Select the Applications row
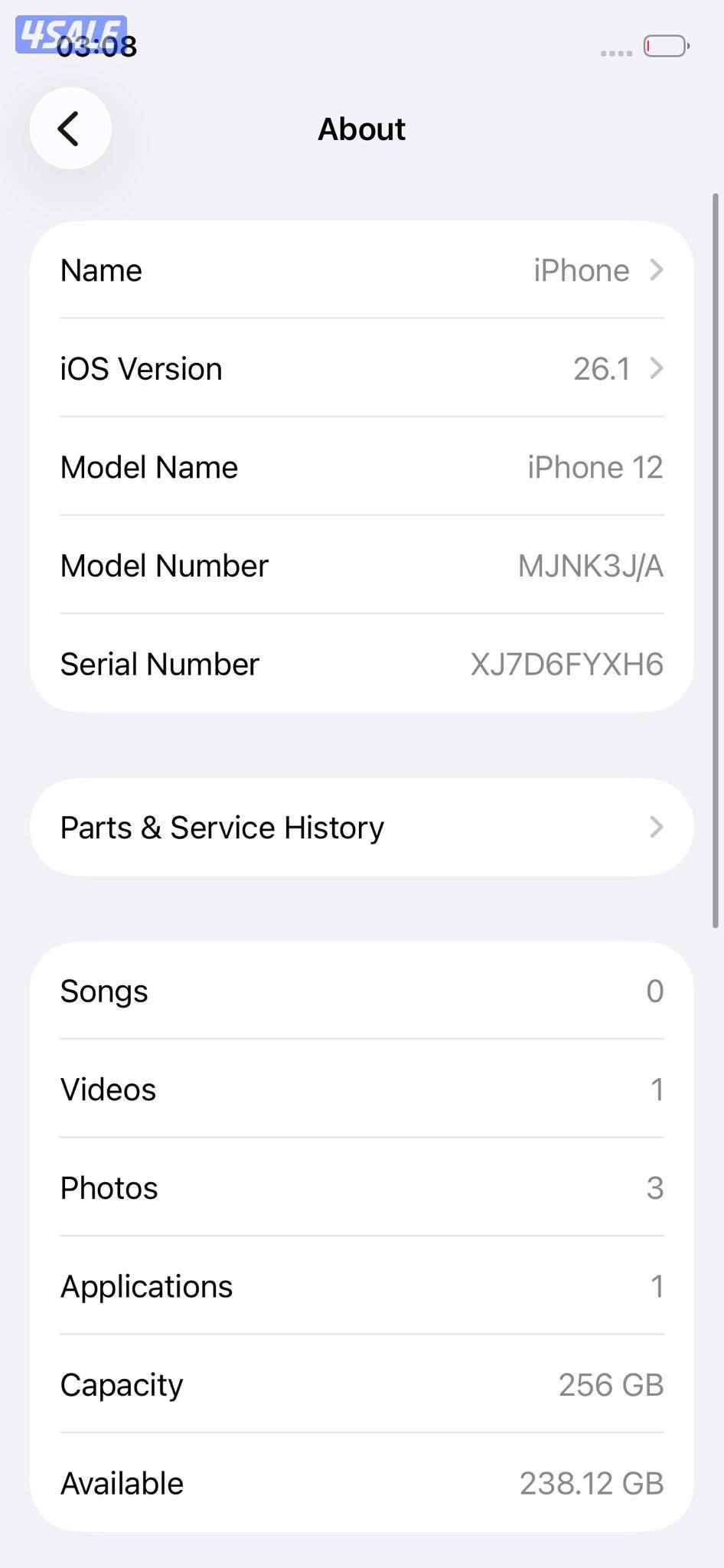724x1568 pixels. 361,1286
